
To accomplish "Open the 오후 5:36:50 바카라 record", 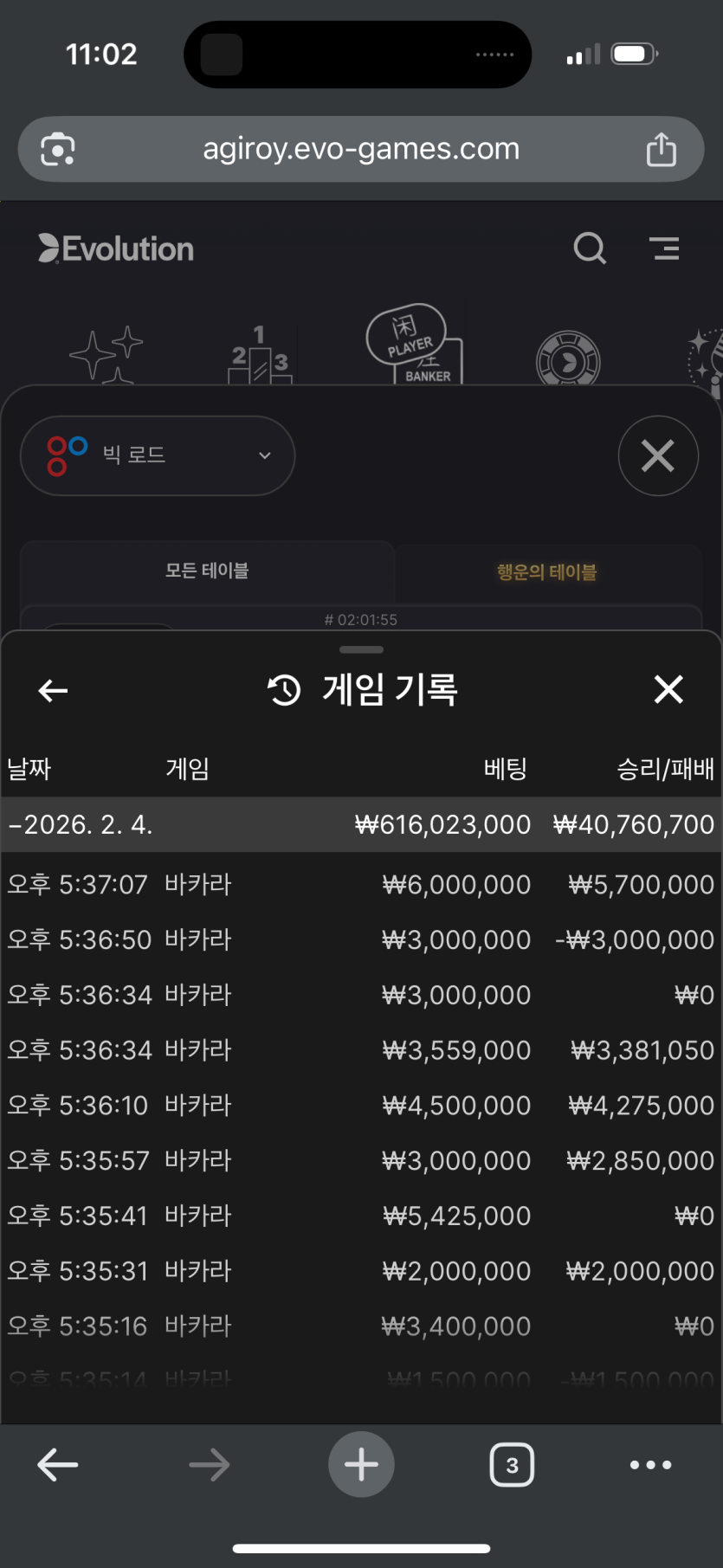I will point(360,939).
